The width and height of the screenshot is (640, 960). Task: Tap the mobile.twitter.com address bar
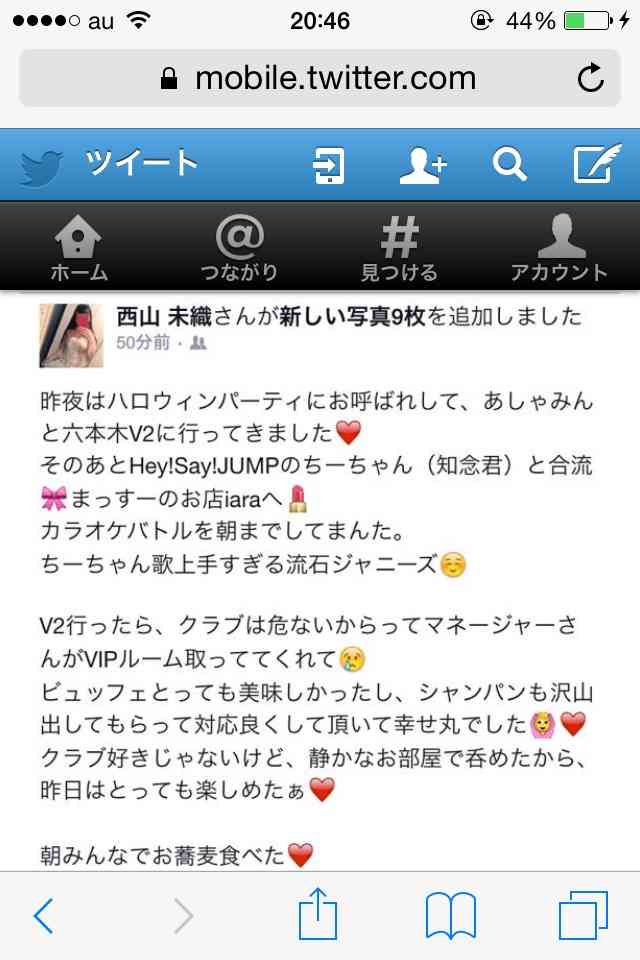320,78
